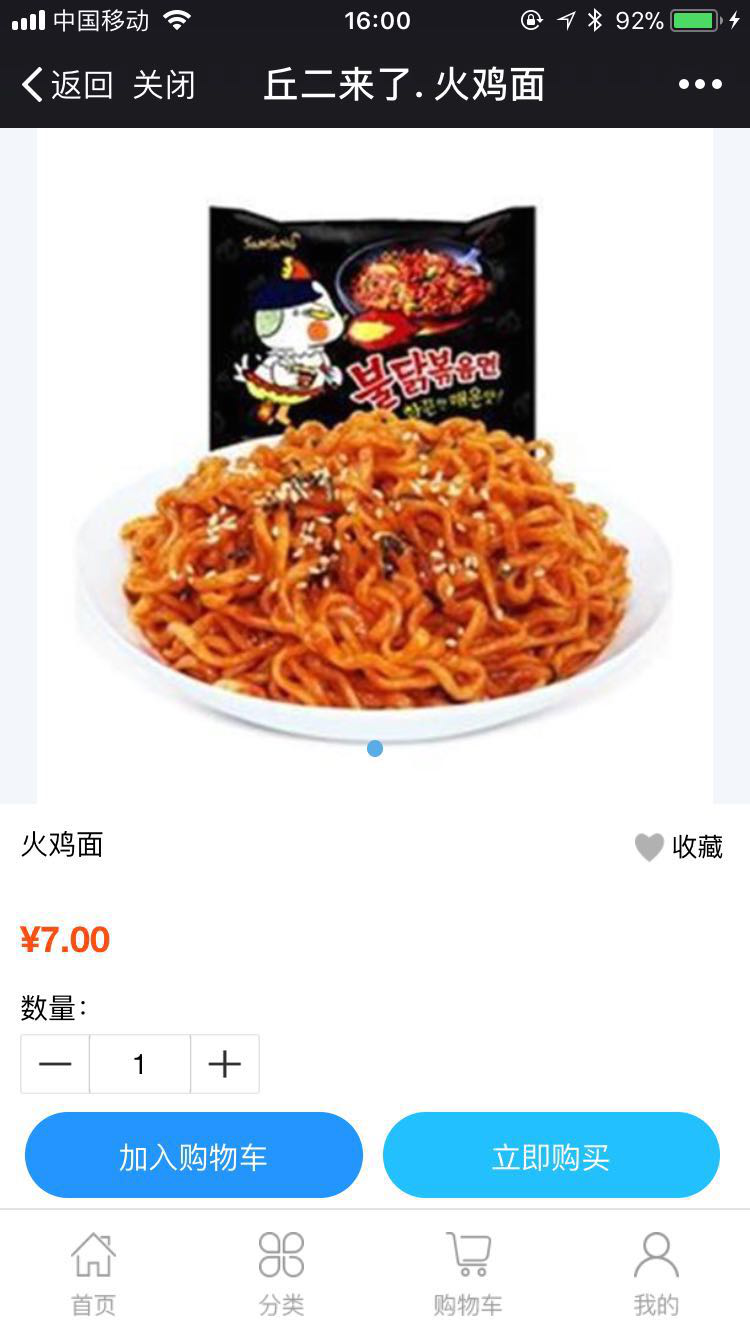750x1334 pixels.
Task: Go back using the 返回 arrow
Action: click(66, 85)
